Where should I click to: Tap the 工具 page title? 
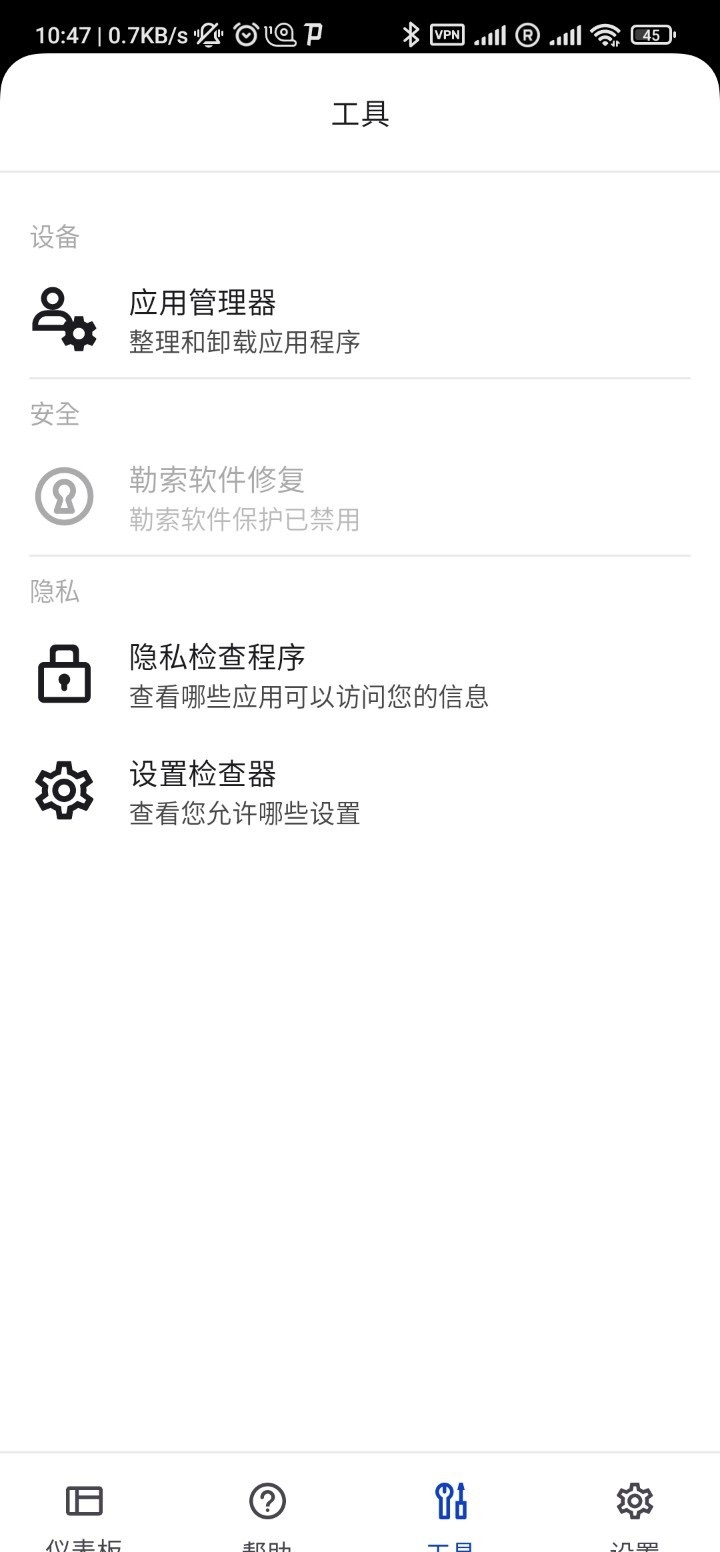click(360, 115)
